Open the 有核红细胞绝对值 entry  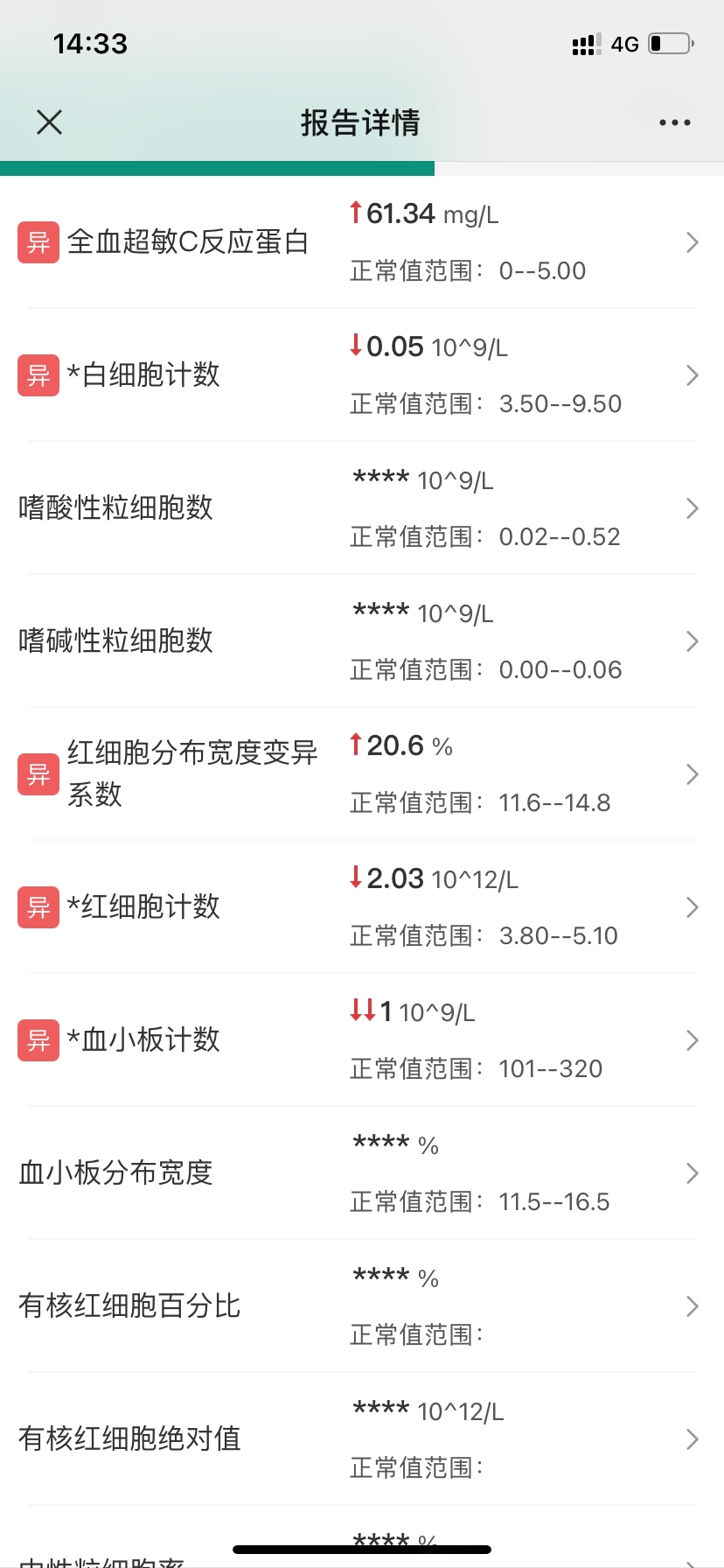coord(362,1439)
